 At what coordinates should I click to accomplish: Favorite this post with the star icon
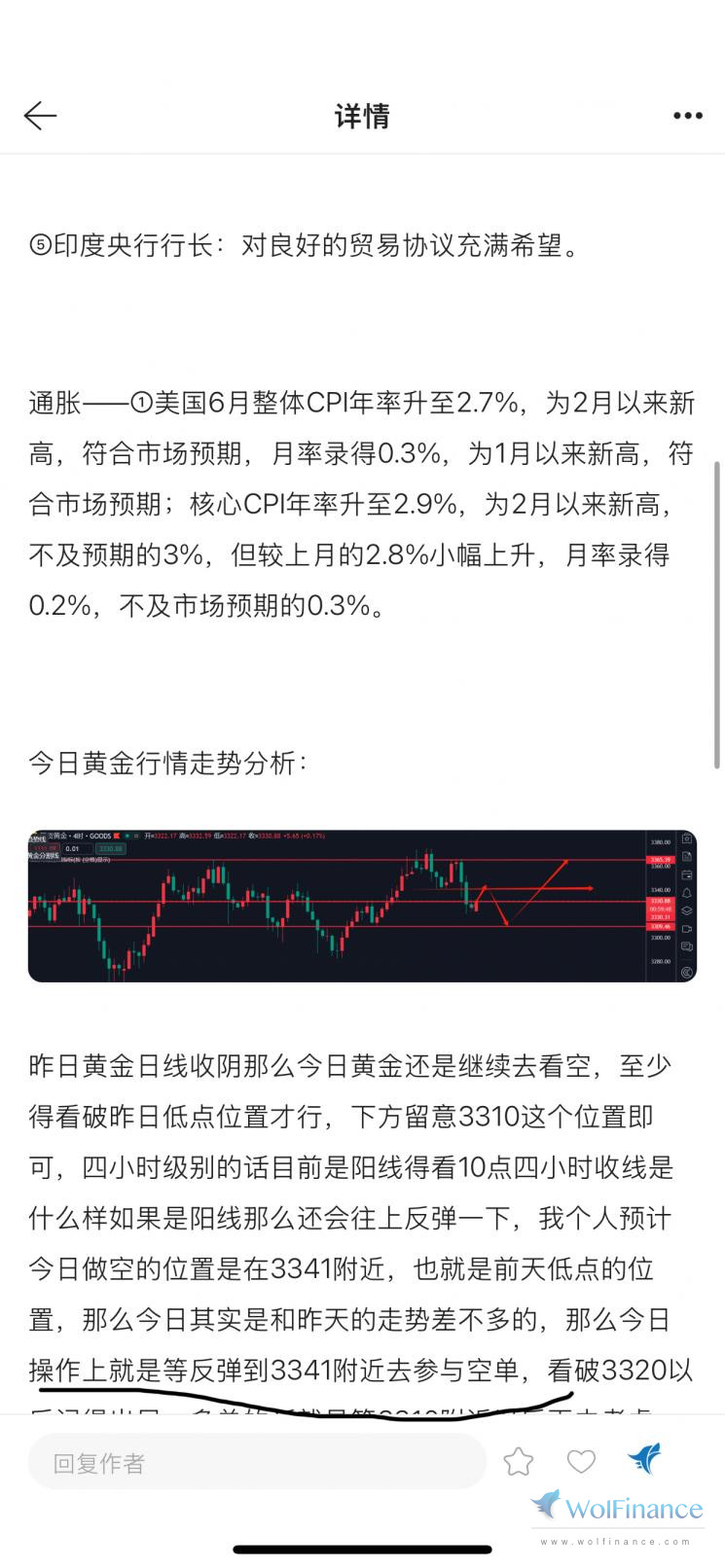pos(519,1461)
